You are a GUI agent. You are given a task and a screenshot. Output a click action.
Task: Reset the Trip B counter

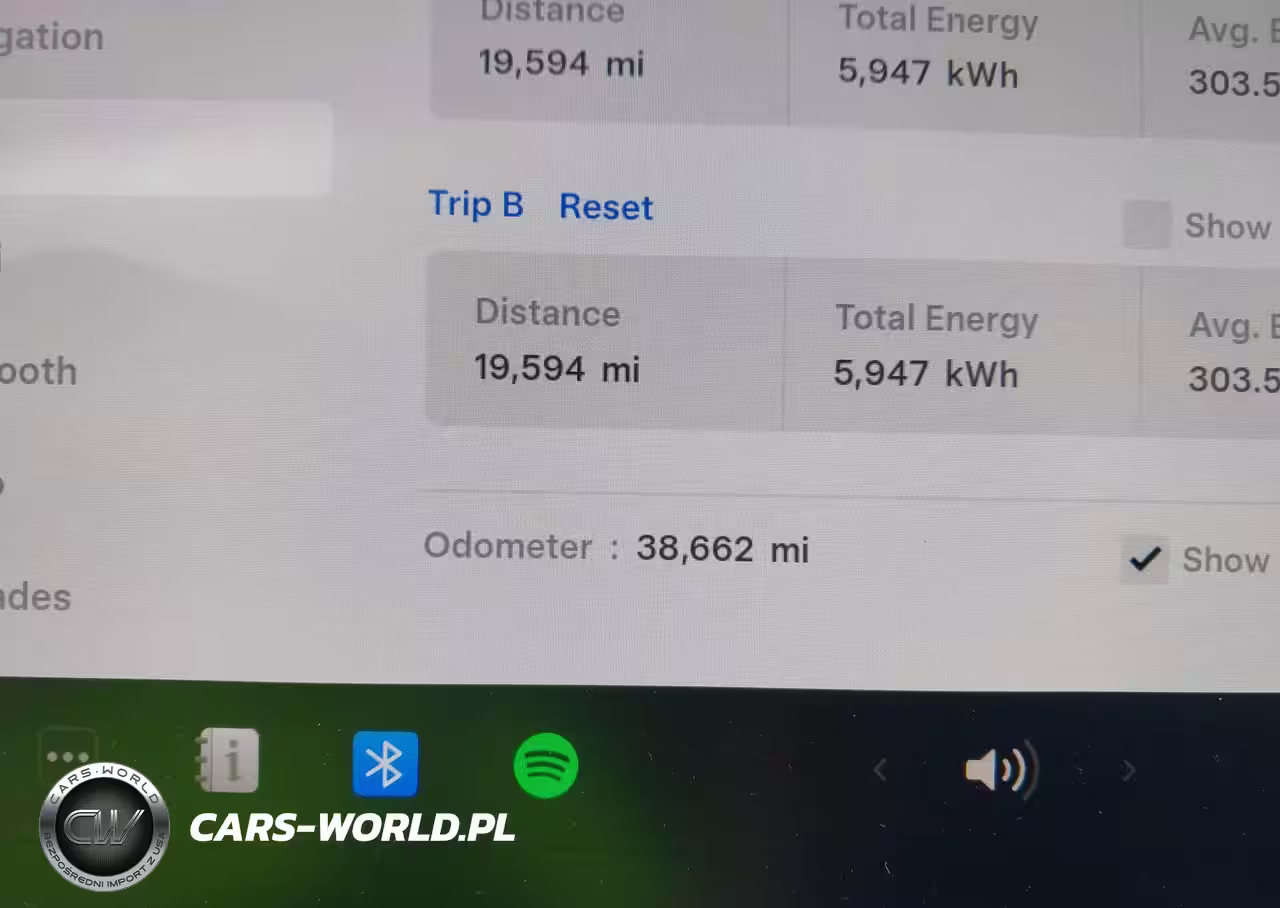coord(606,207)
